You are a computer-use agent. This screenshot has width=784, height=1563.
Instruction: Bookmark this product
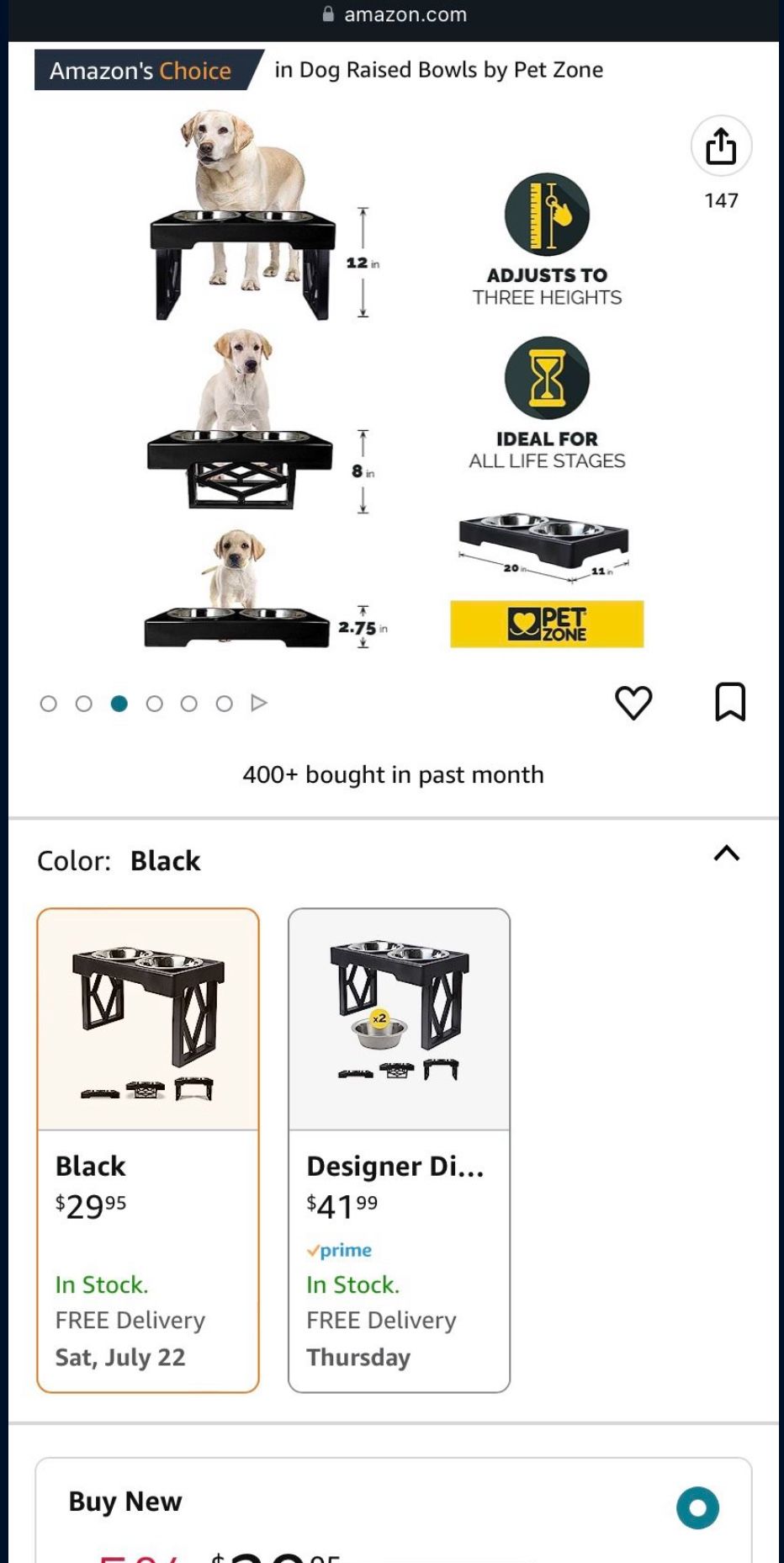(730, 702)
